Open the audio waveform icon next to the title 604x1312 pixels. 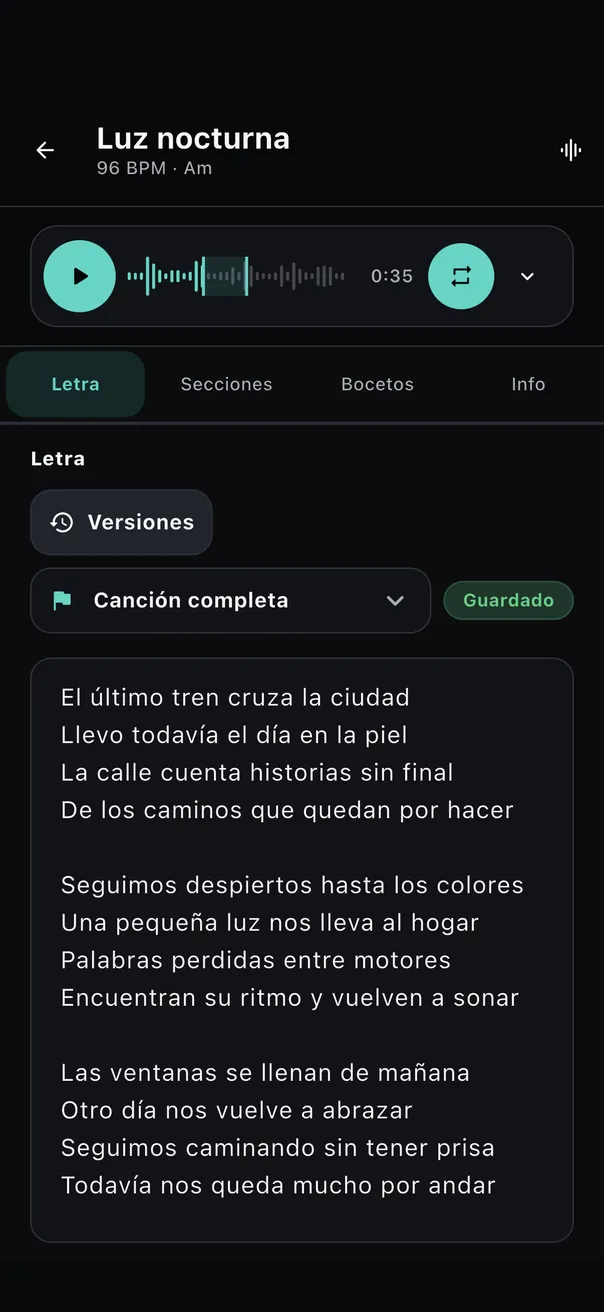tap(570, 150)
